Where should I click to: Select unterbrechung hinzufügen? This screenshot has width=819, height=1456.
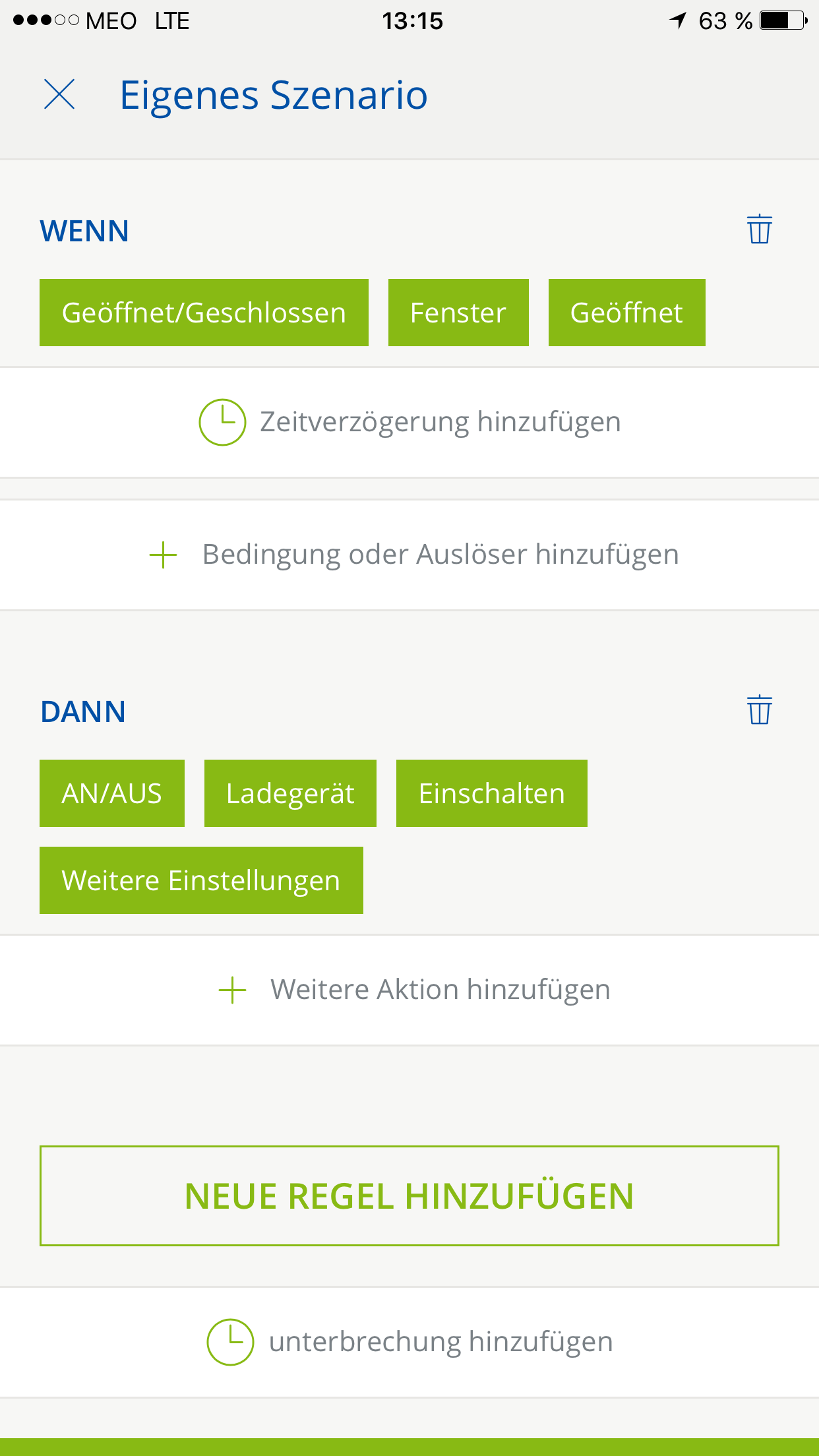tap(409, 1342)
